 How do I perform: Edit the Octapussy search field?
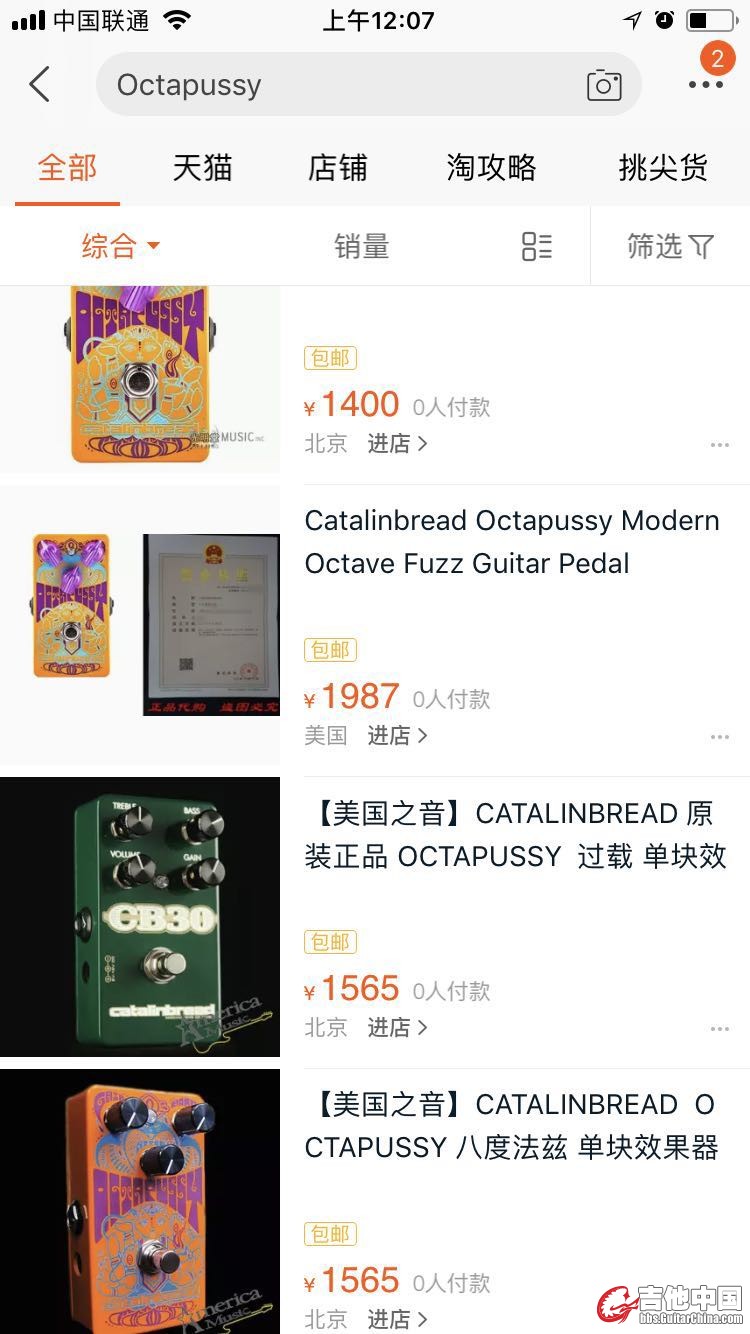pos(330,85)
